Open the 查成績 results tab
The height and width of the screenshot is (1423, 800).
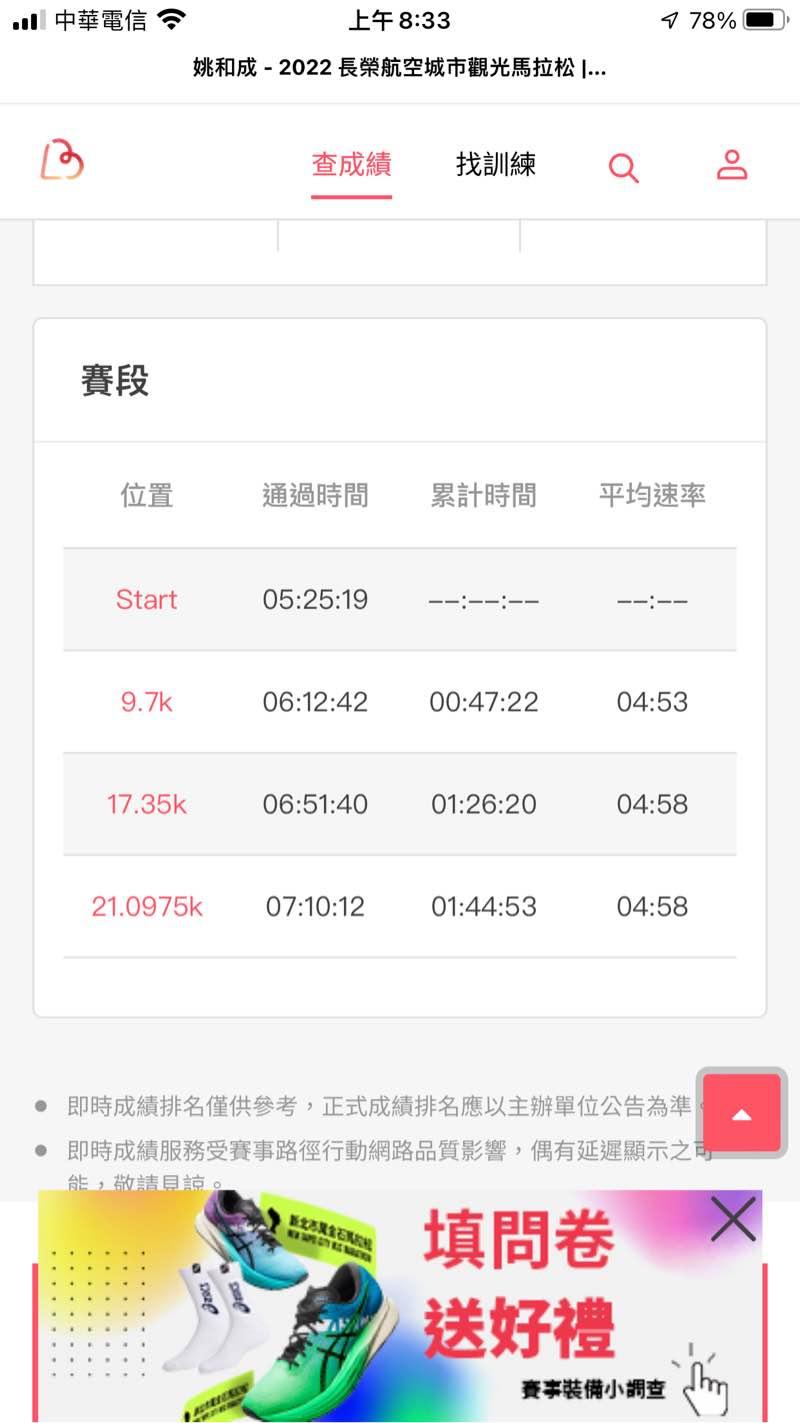pos(351,165)
